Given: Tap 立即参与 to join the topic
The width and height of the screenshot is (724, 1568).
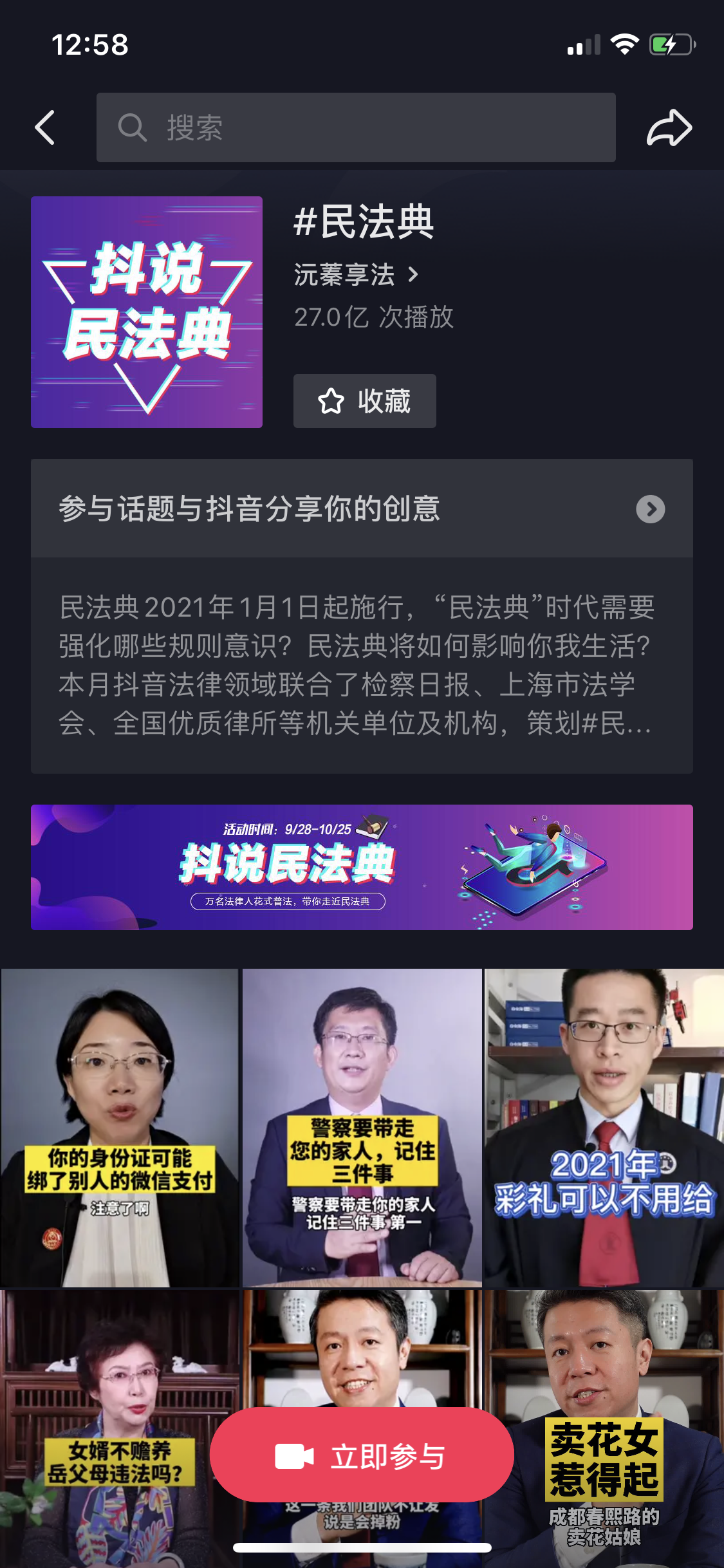Looking at the screenshot, I should pyautogui.click(x=362, y=1457).
